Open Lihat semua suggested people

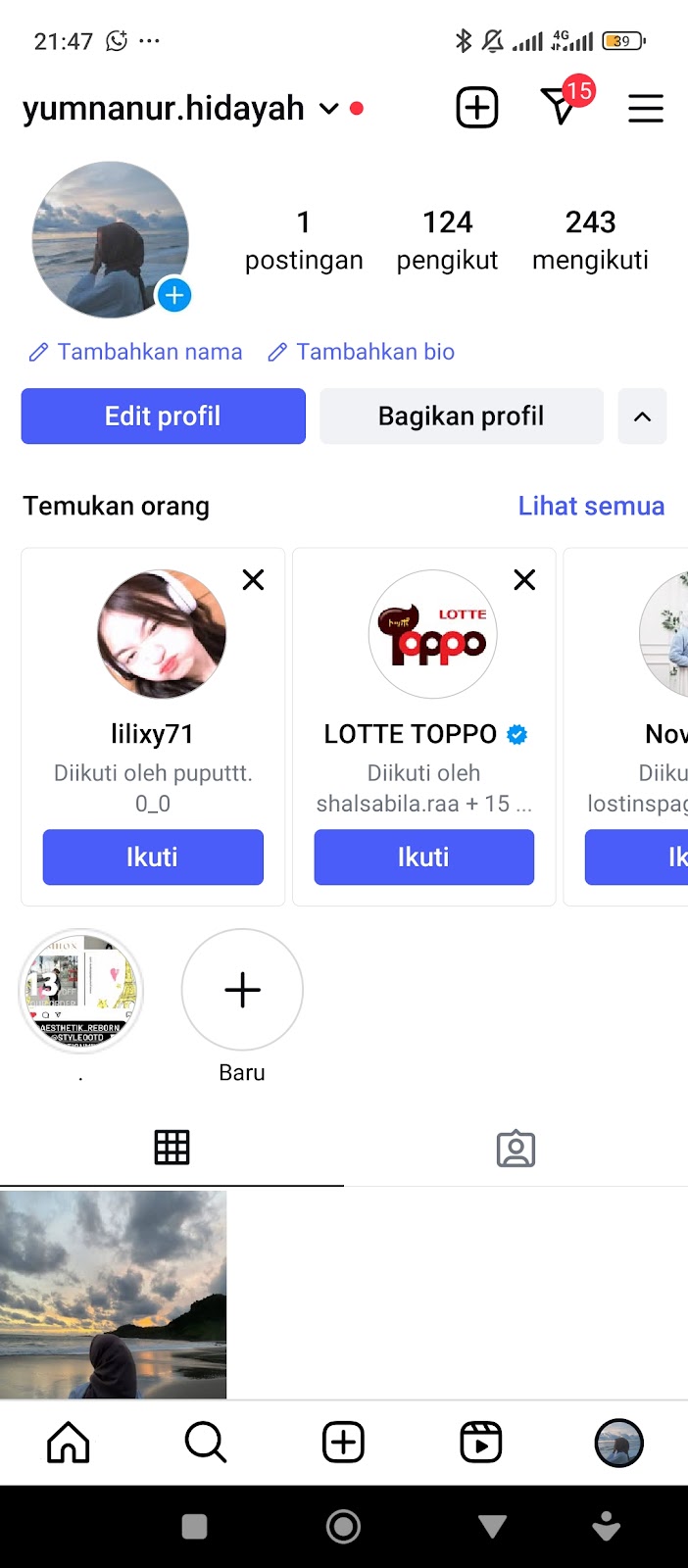coord(591,506)
